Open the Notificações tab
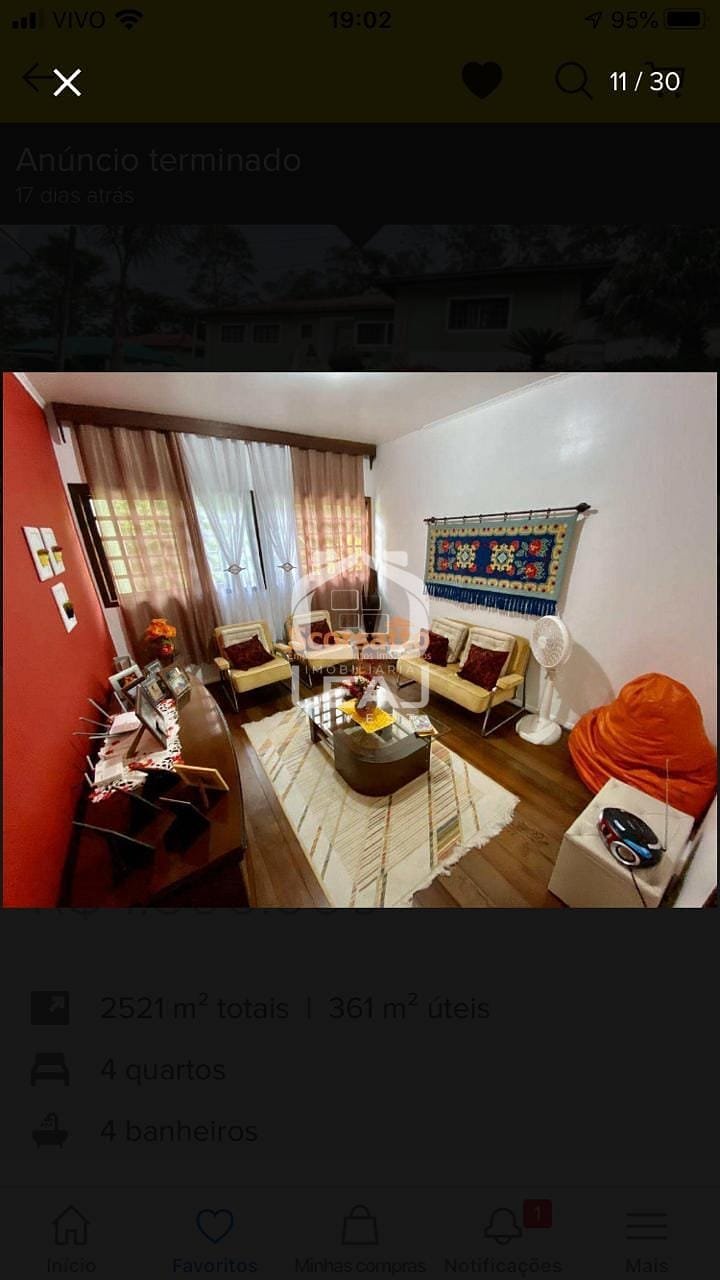Viewport: 720px width, 1280px height. (504, 1238)
